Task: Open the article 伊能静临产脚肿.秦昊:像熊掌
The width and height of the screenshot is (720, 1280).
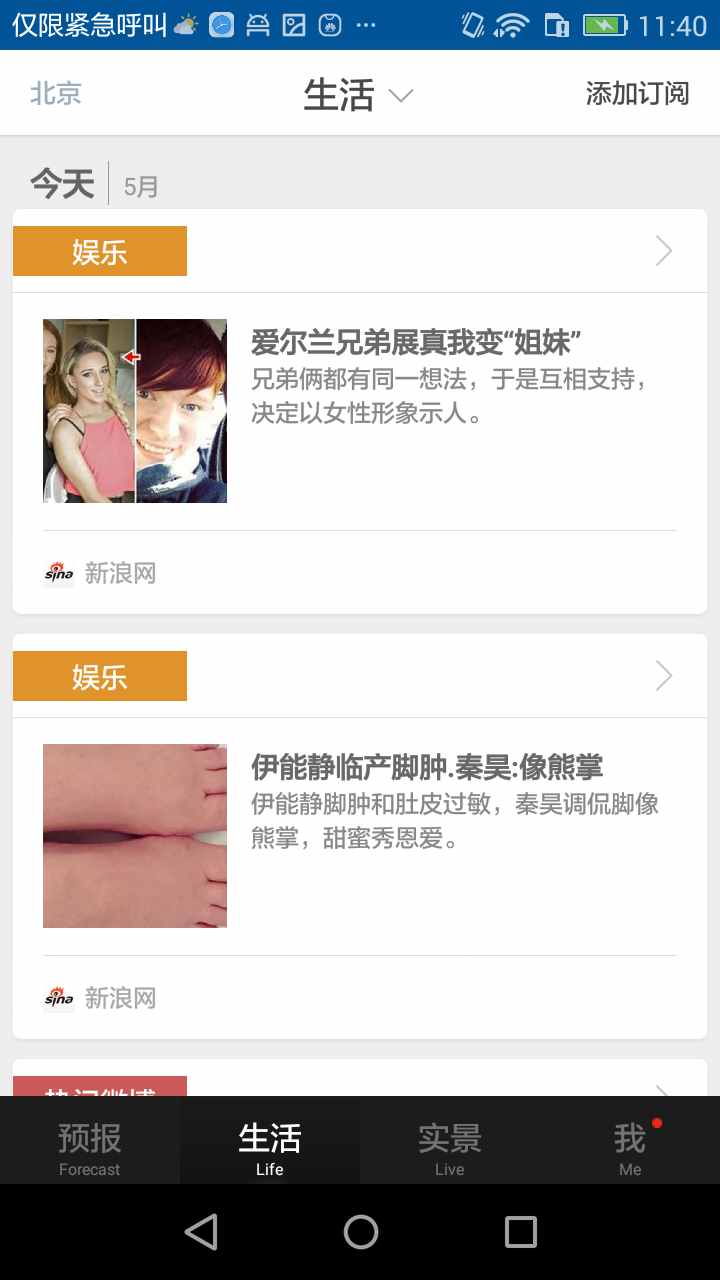Action: pyautogui.click(x=426, y=768)
